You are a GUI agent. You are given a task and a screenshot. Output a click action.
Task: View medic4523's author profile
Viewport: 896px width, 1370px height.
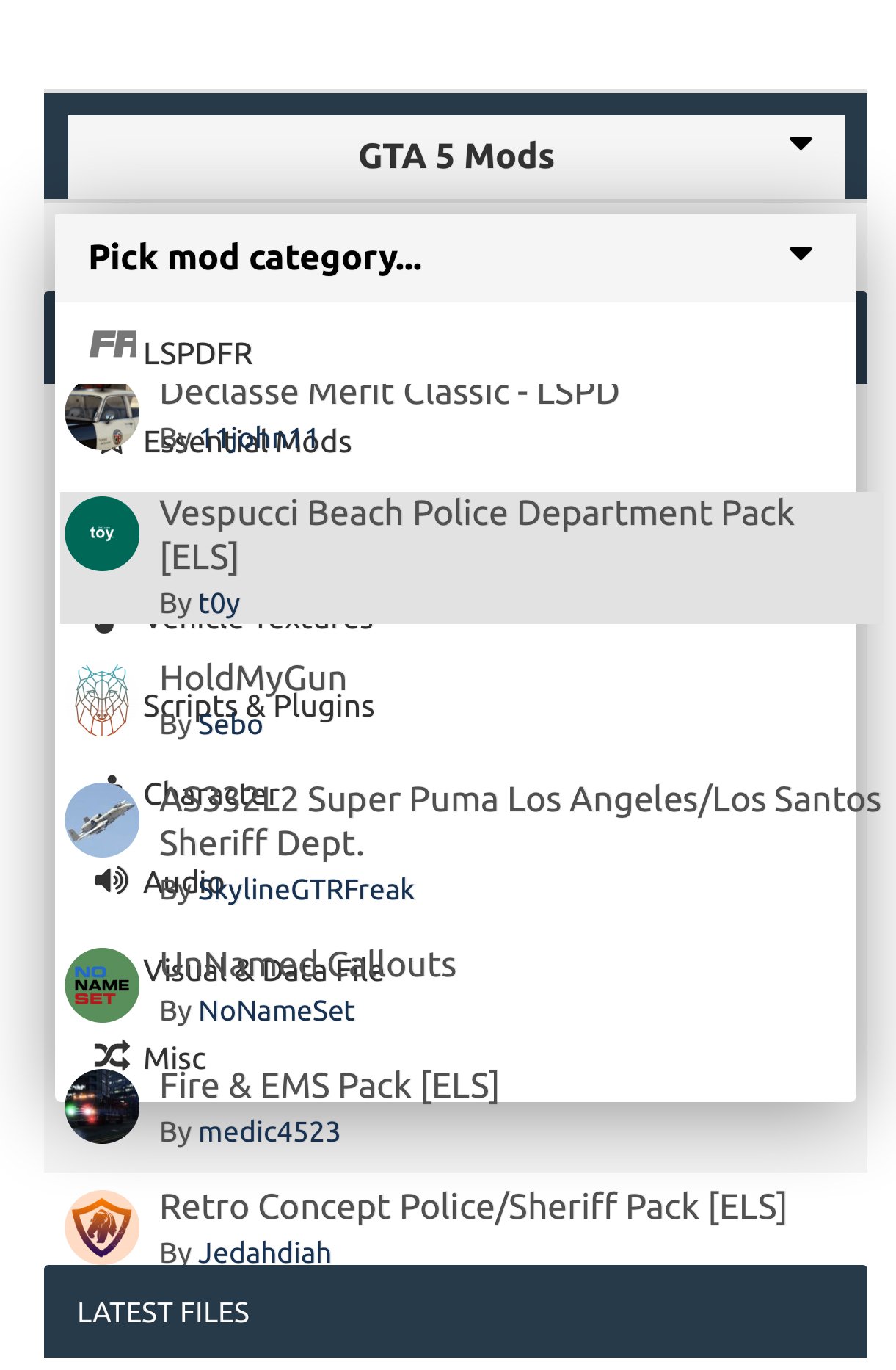(x=269, y=1131)
